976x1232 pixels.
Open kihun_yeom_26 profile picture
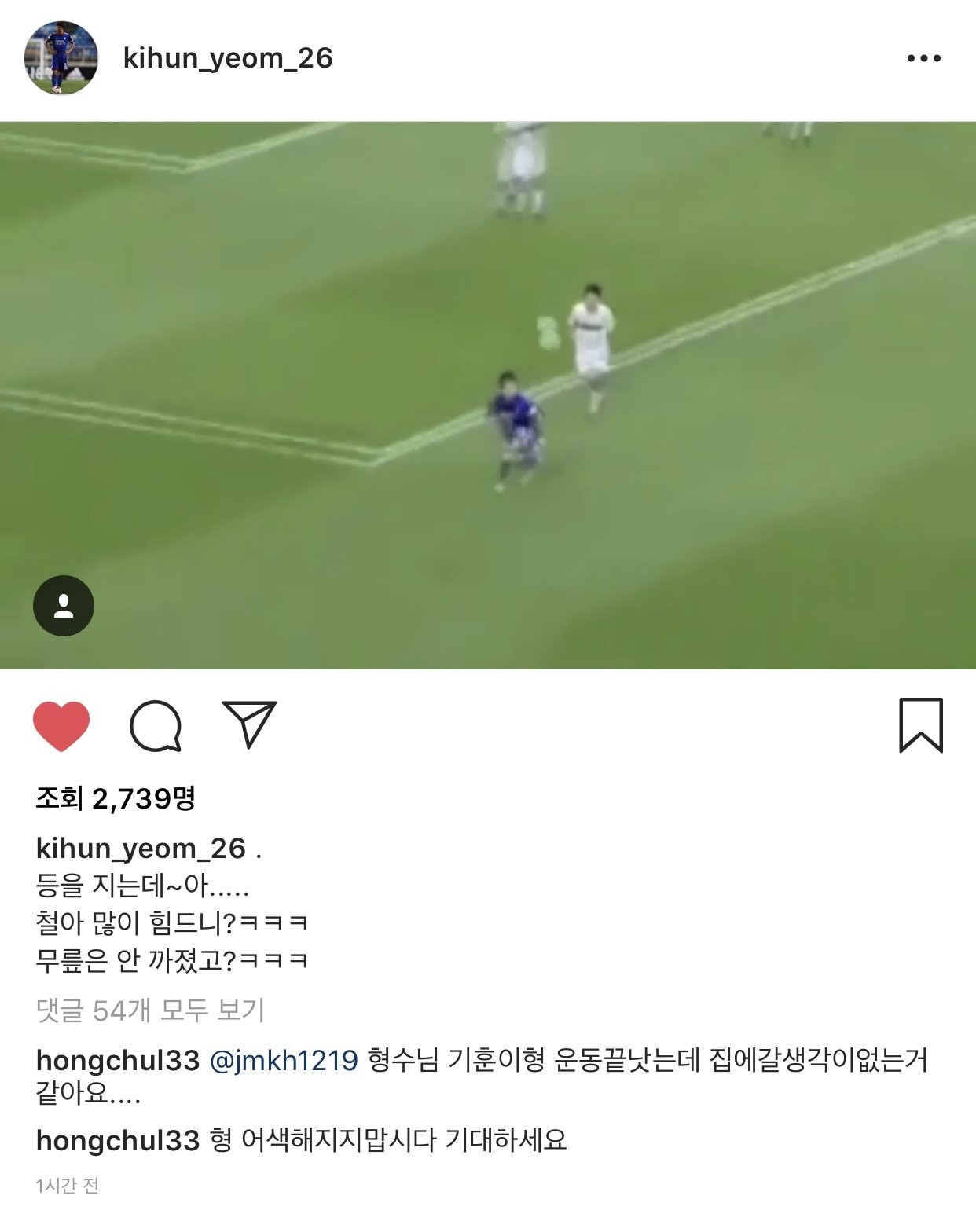click(x=61, y=58)
